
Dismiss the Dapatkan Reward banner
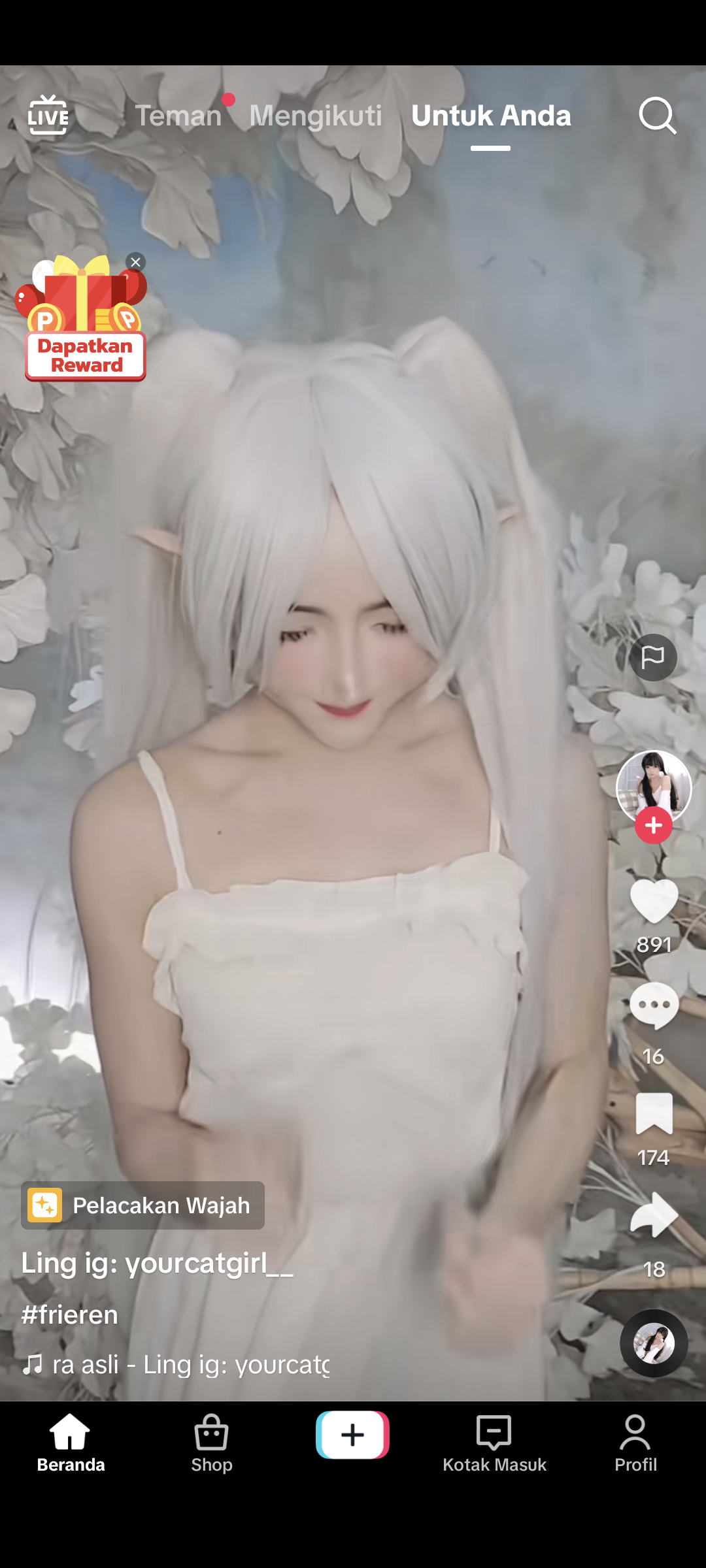click(135, 263)
